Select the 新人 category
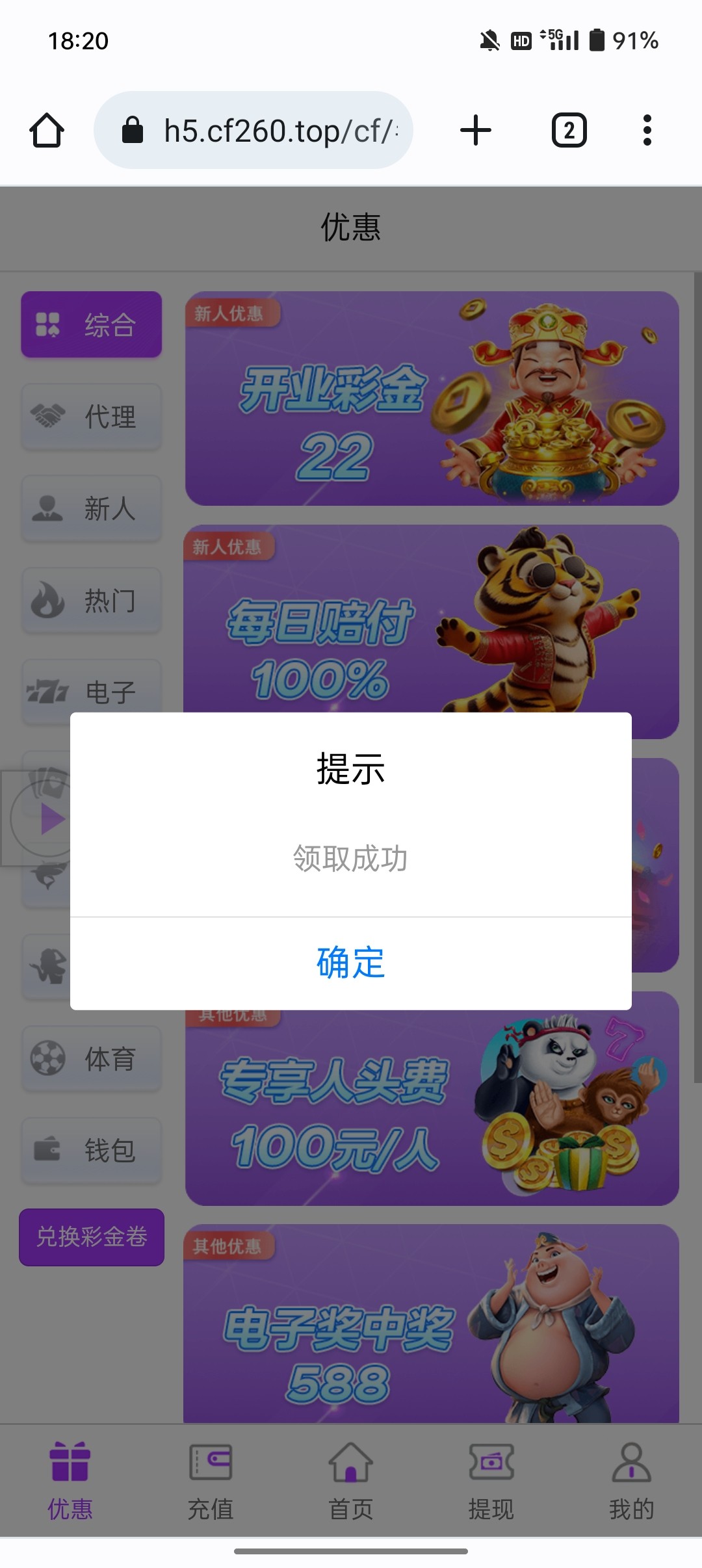Image resolution: width=702 pixels, height=1568 pixels. [92, 508]
